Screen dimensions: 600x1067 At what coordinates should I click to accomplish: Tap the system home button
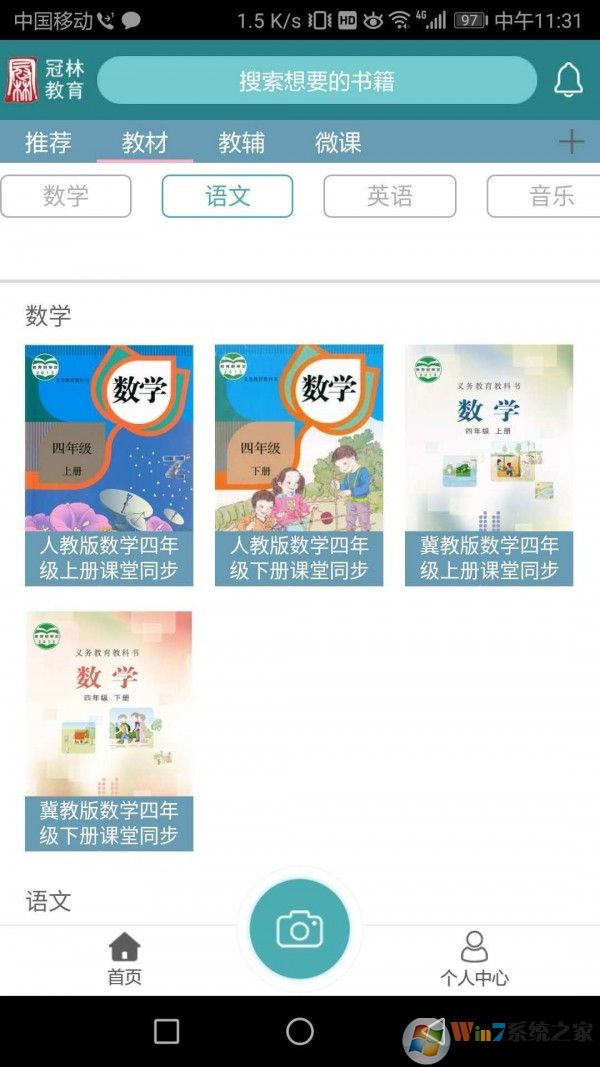click(x=300, y=1031)
